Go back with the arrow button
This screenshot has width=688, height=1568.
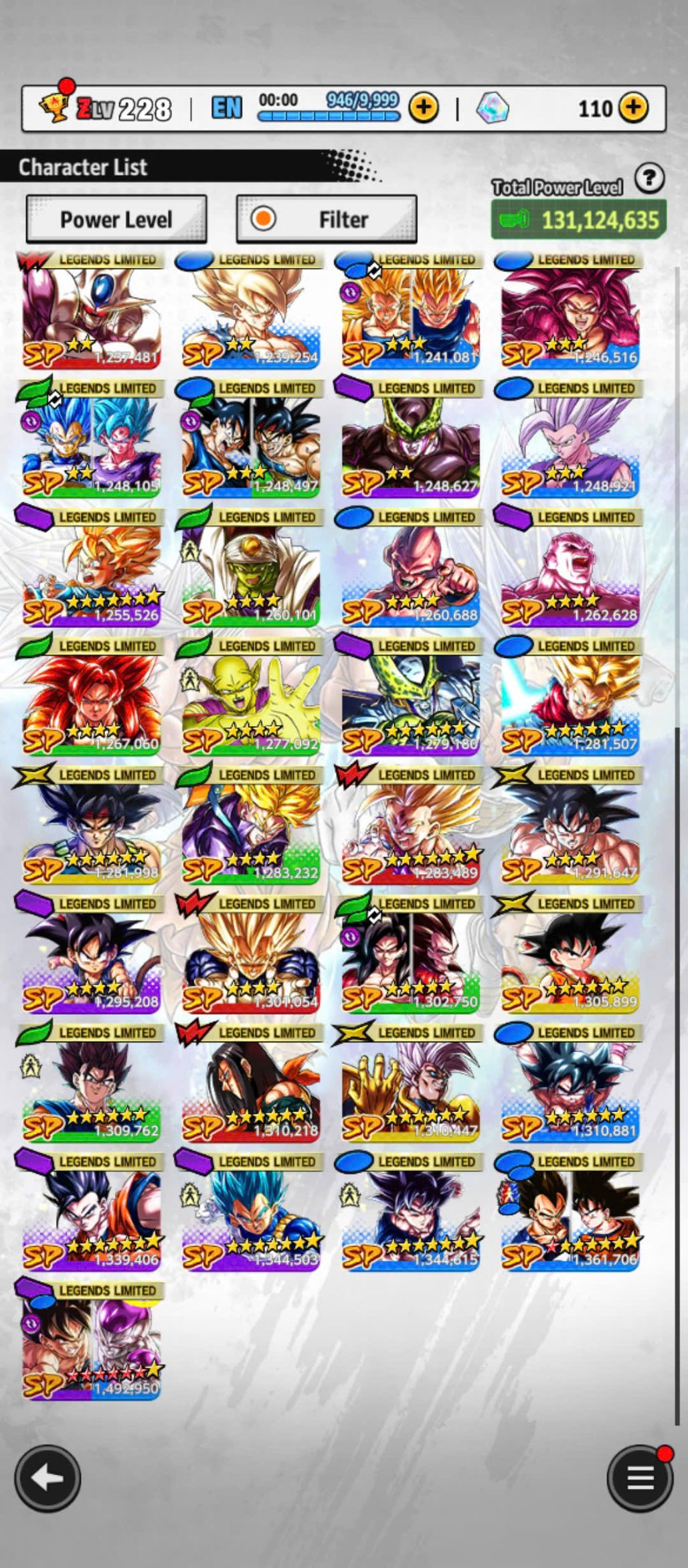(x=48, y=1478)
